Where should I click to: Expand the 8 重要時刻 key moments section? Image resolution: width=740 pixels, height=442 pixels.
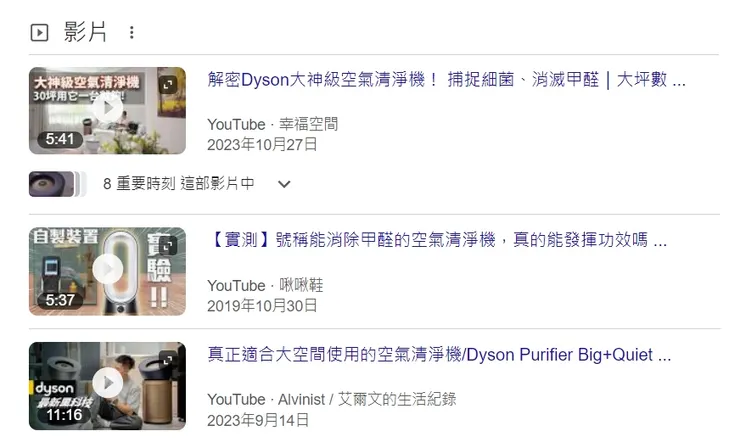(284, 184)
